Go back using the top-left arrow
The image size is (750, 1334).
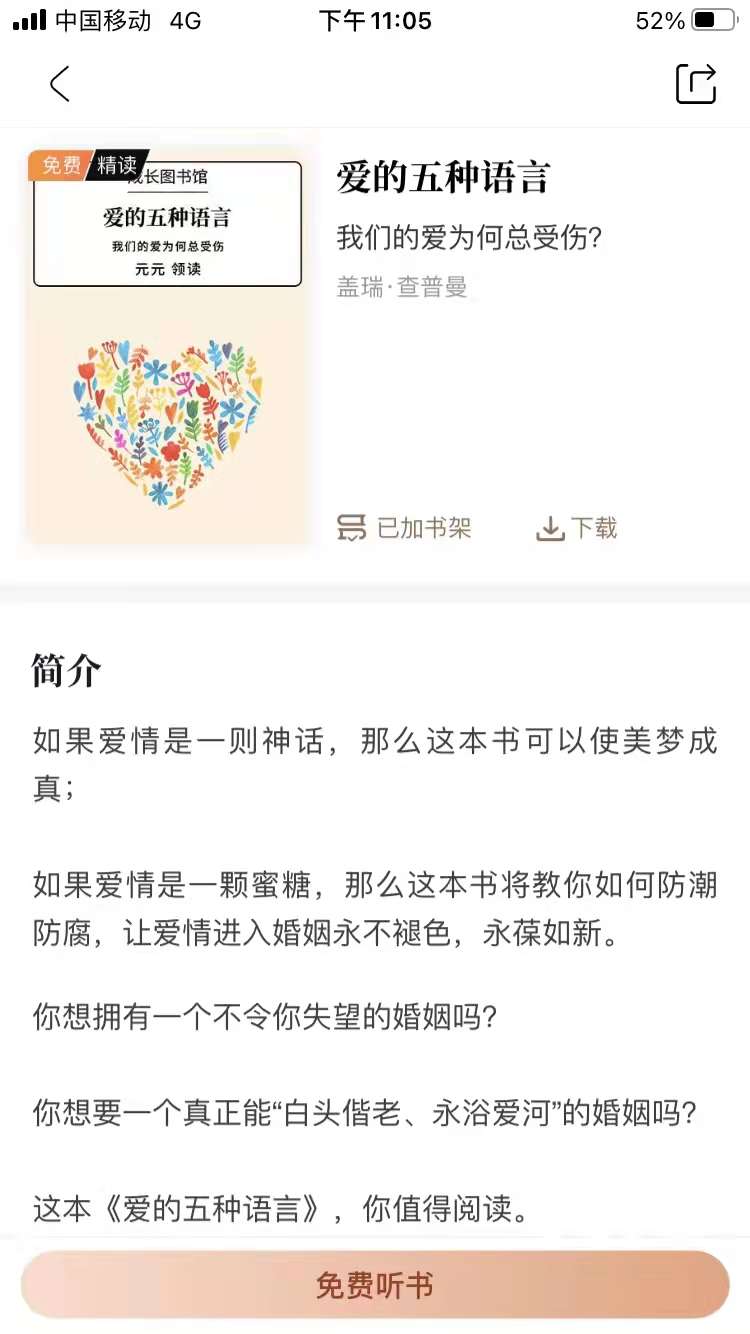point(60,84)
